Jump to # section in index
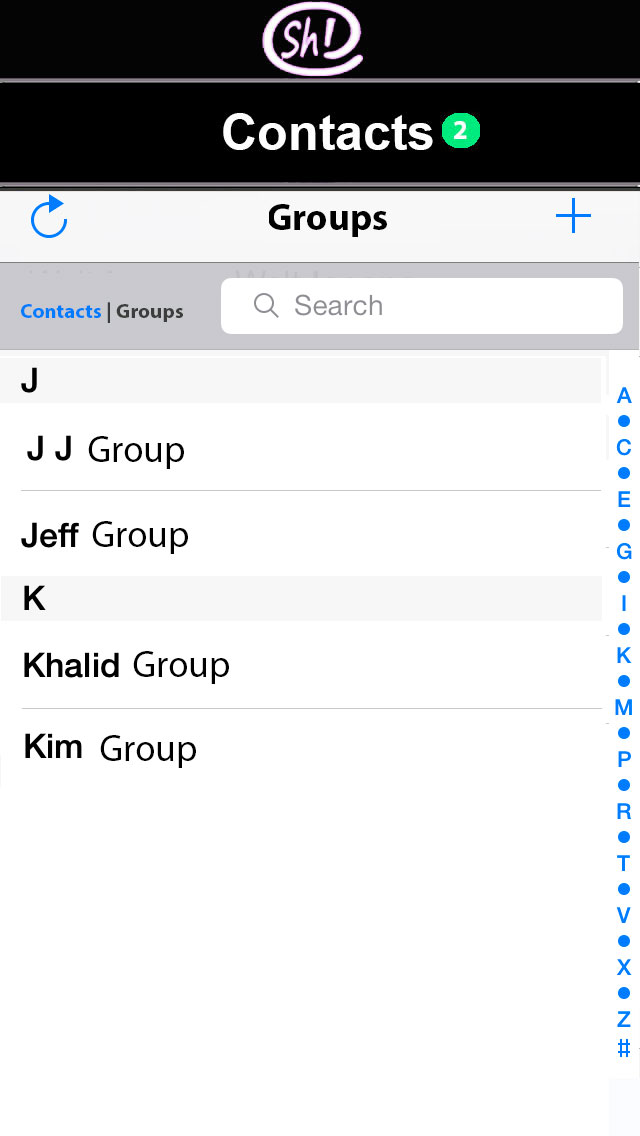The image size is (640, 1136). coord(623,1048)
